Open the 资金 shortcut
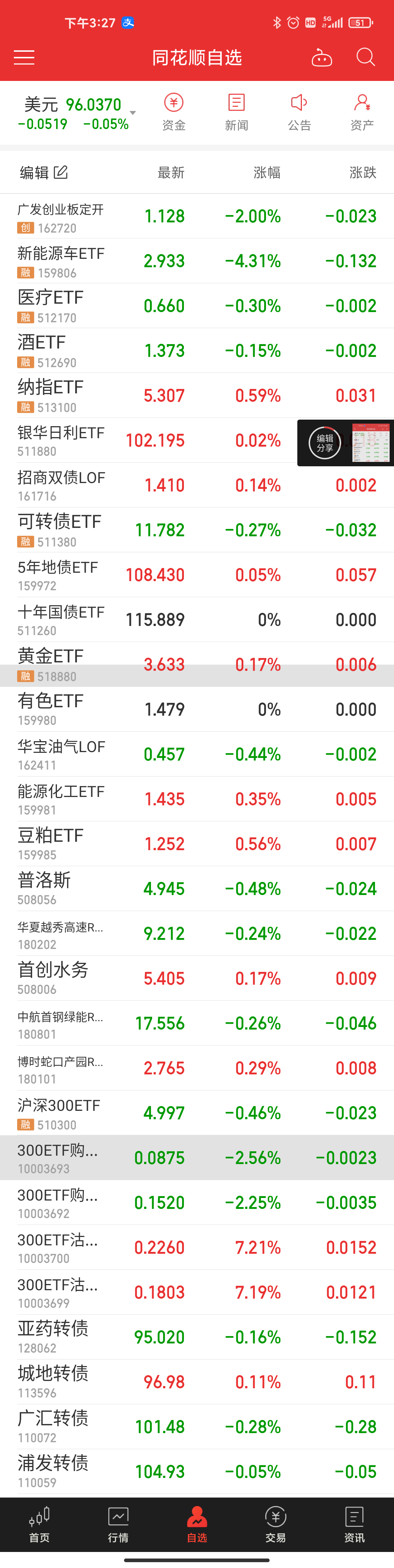The height and width of the screenshot is (1568, 394). (x=174, y=113)
